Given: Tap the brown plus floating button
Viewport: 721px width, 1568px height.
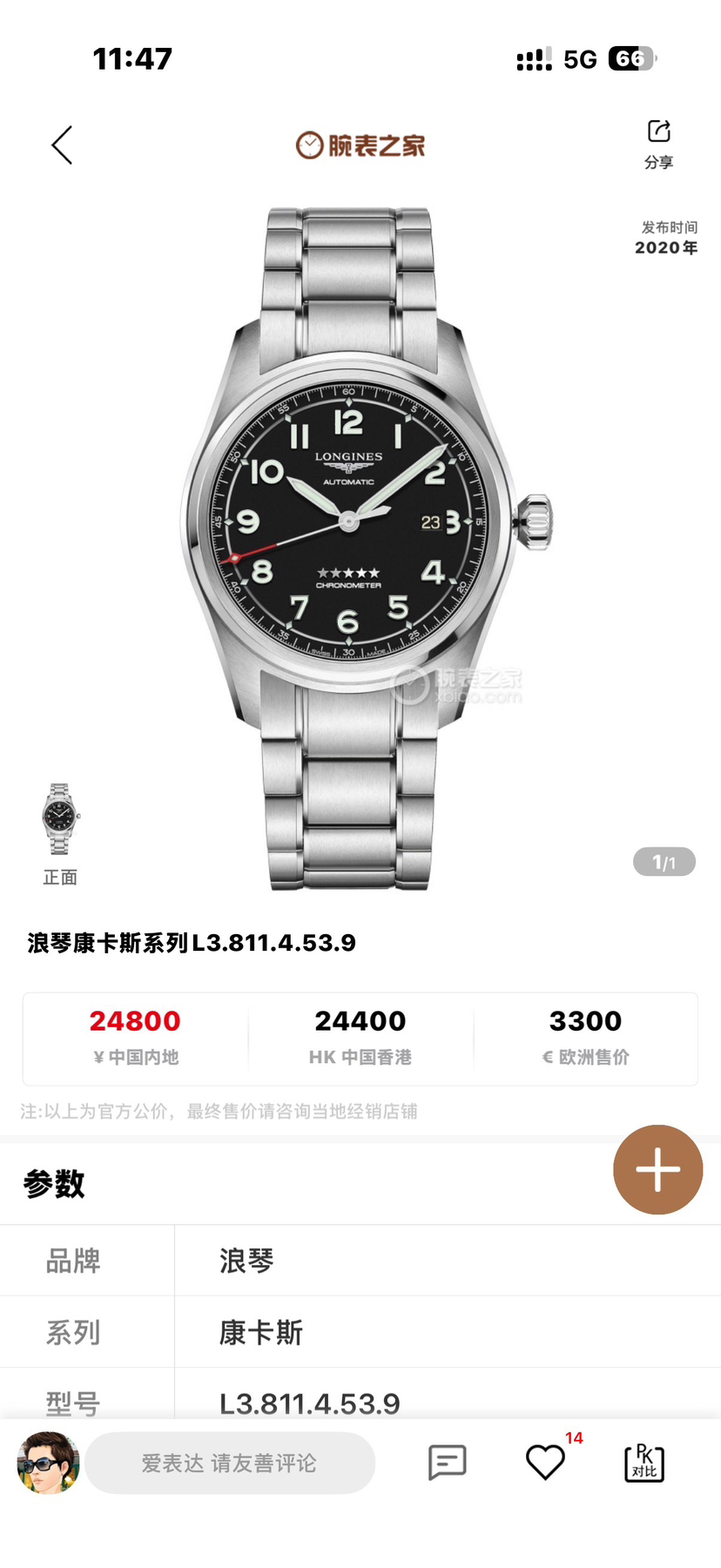Looking at the screenshot, I should coord(657,1169).
